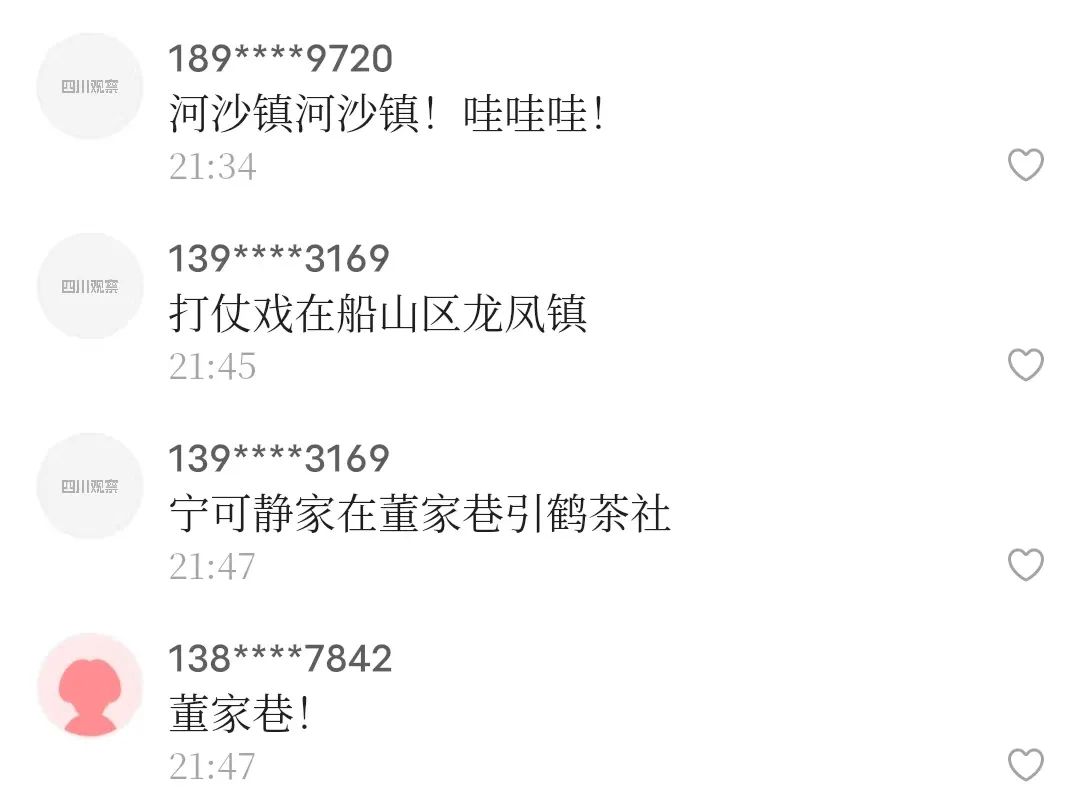Like the comment "河沙镇河沙镇！哇哇哇！"
The width and height of the screenshot is (1080, 812).
[x=1025, y=165]
